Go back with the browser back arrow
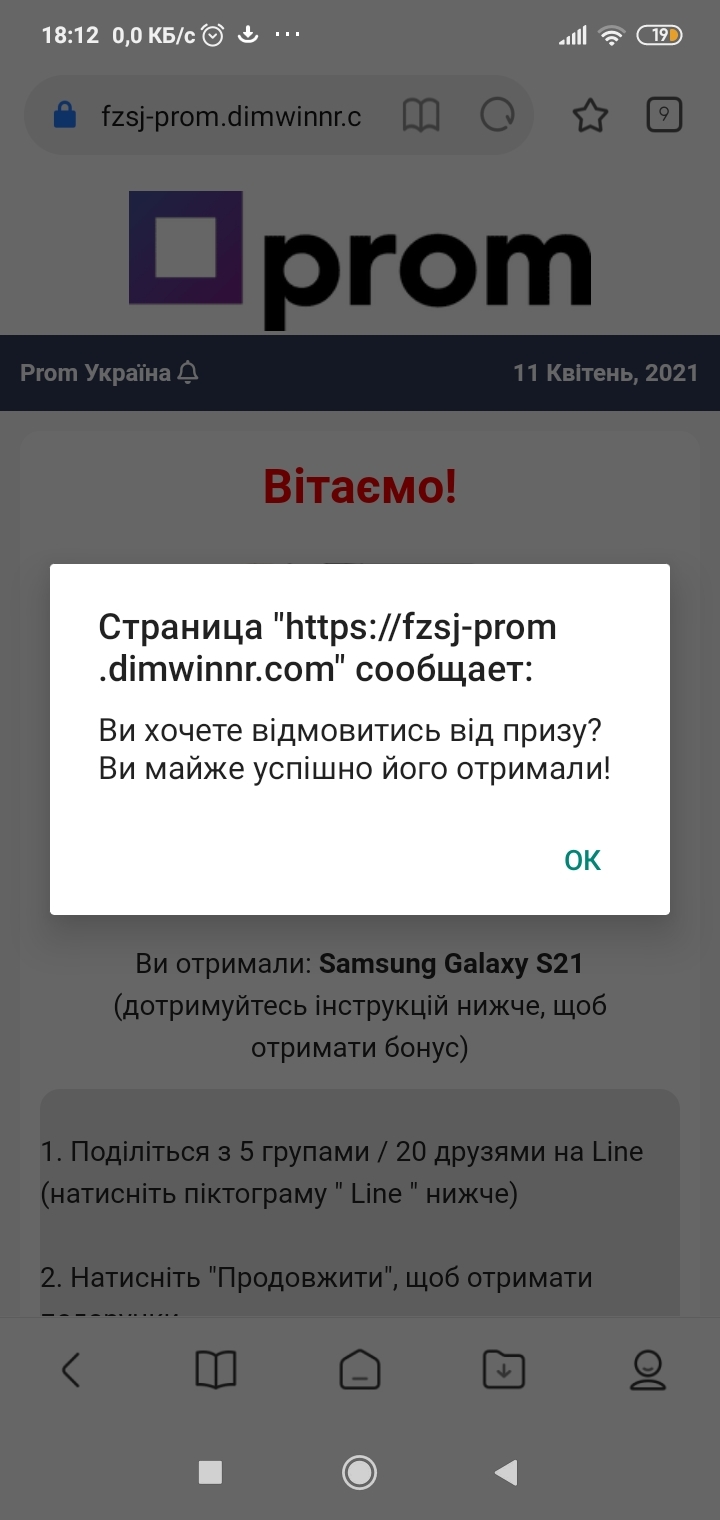The image size is (720, 1520). [71, 1369]
